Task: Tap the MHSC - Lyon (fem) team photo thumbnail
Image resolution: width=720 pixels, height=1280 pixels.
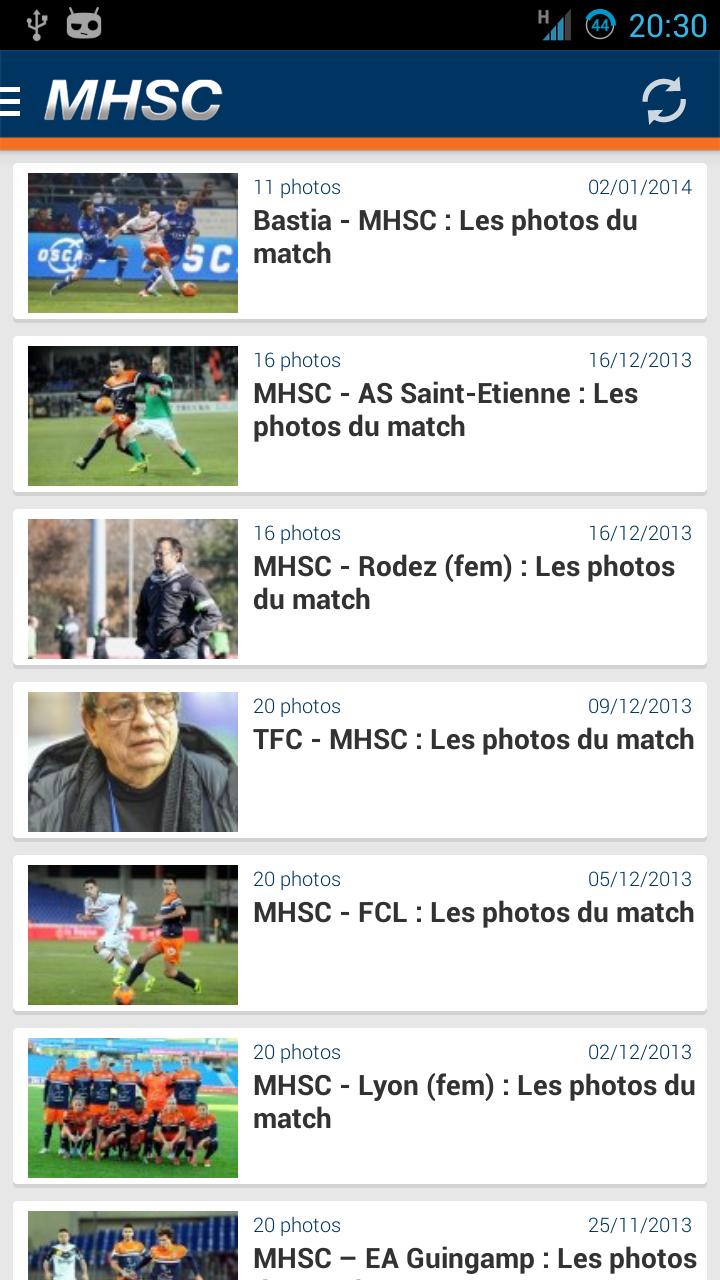Action: 132,1107
